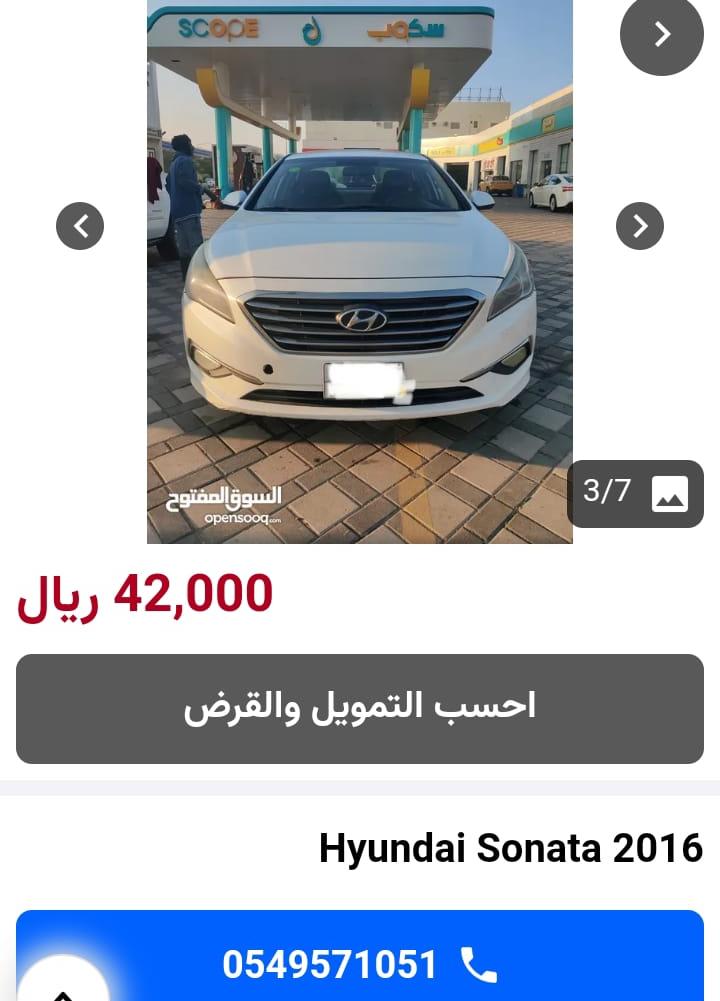Show the next car photo
Viewport: 720px width, 1001px height.
pyautogui.click(x=640, y=226)
